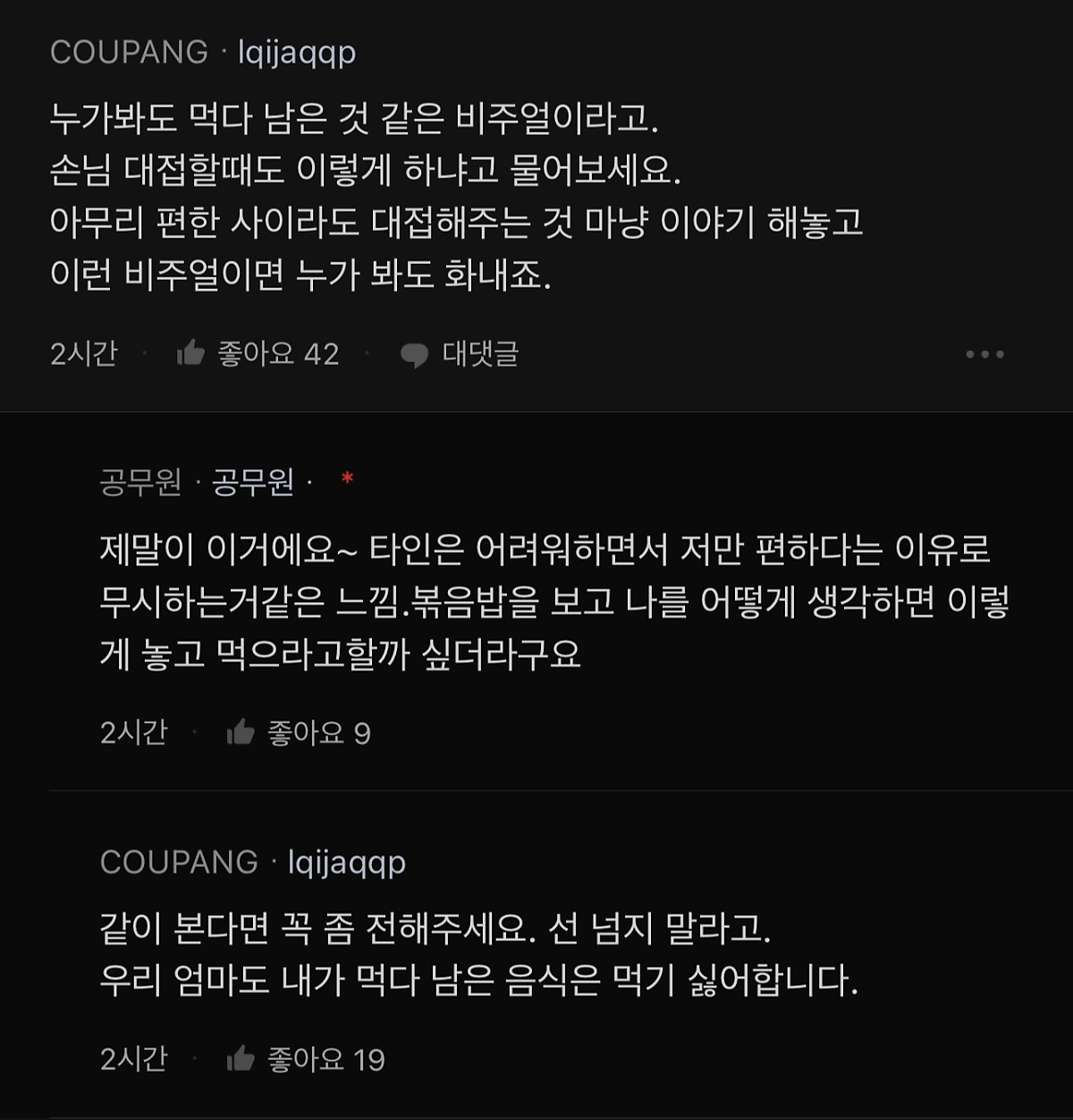Open lqijaqqp's profile from the top comment

[296, 53]
